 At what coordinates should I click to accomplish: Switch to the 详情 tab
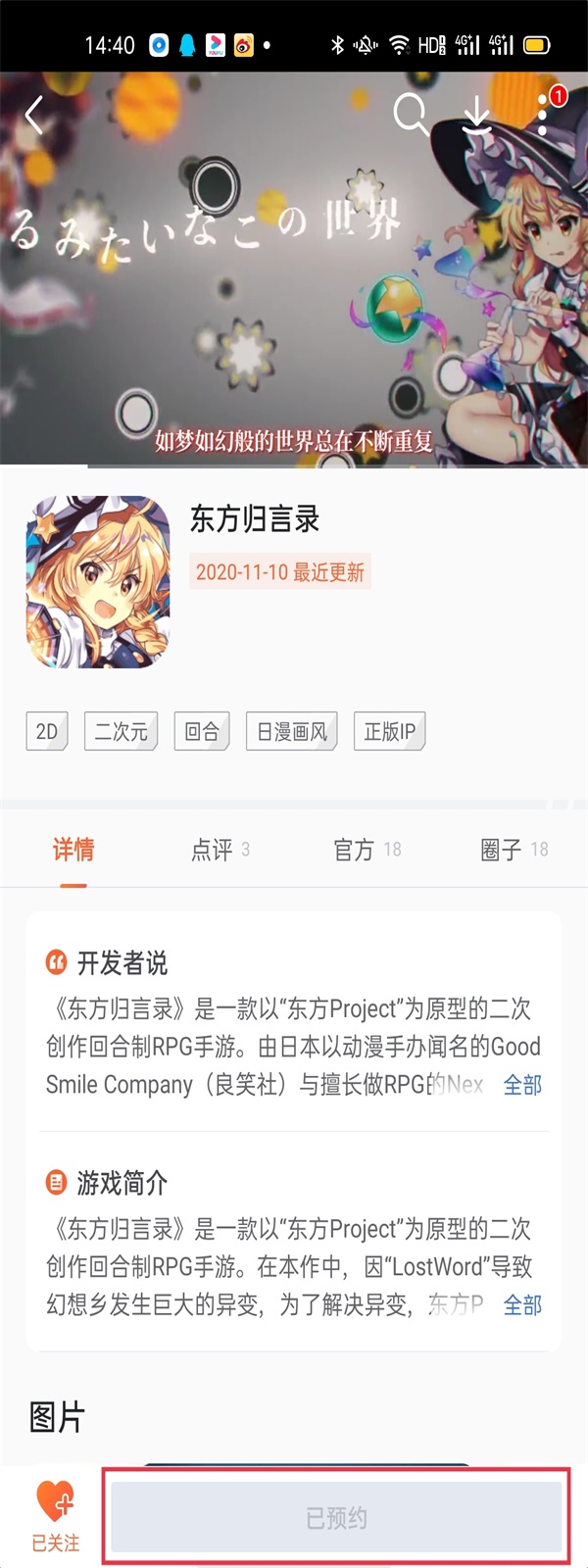[x=73, y=850]
